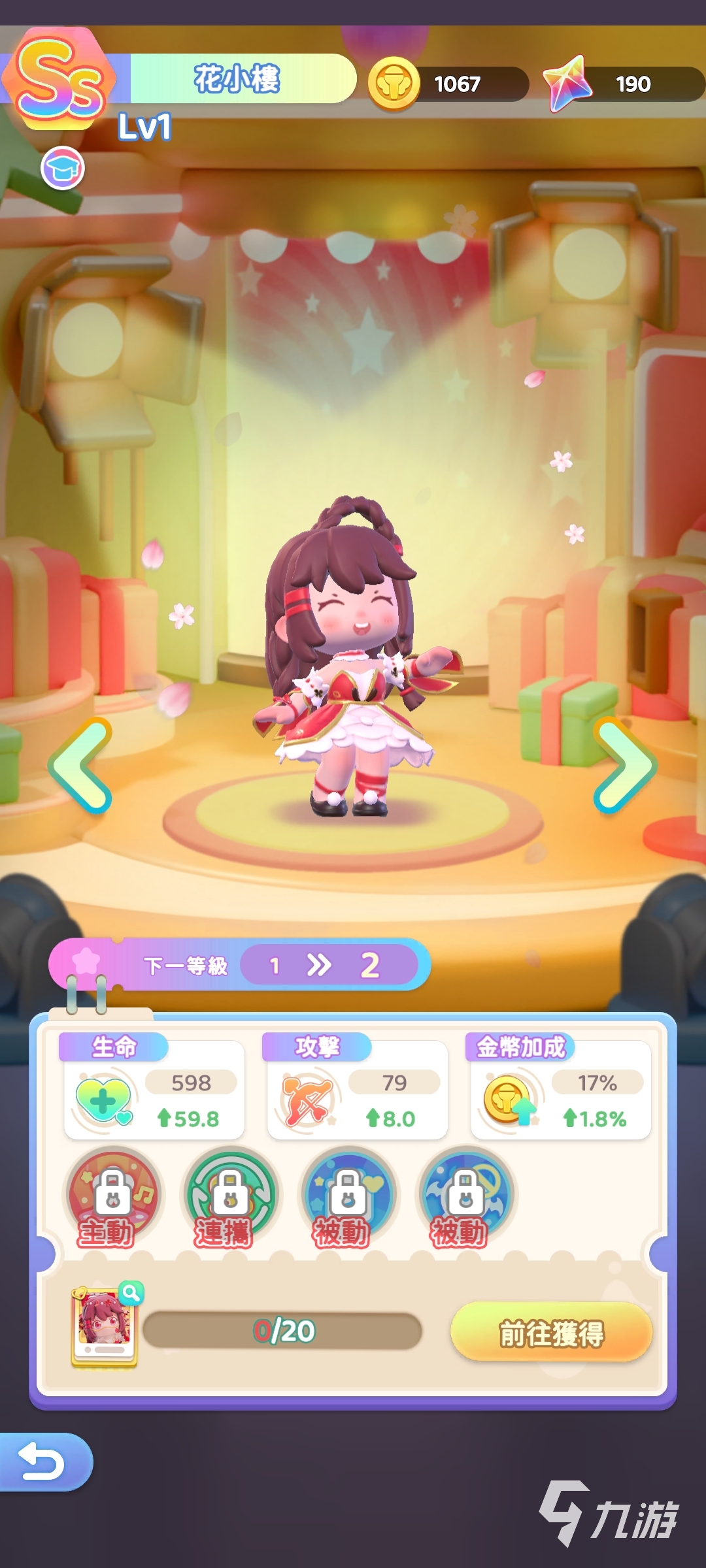This screenshot has height=1568, width=706.
Task: View the second locked 被動 skill
Action: coord(465,1194)
